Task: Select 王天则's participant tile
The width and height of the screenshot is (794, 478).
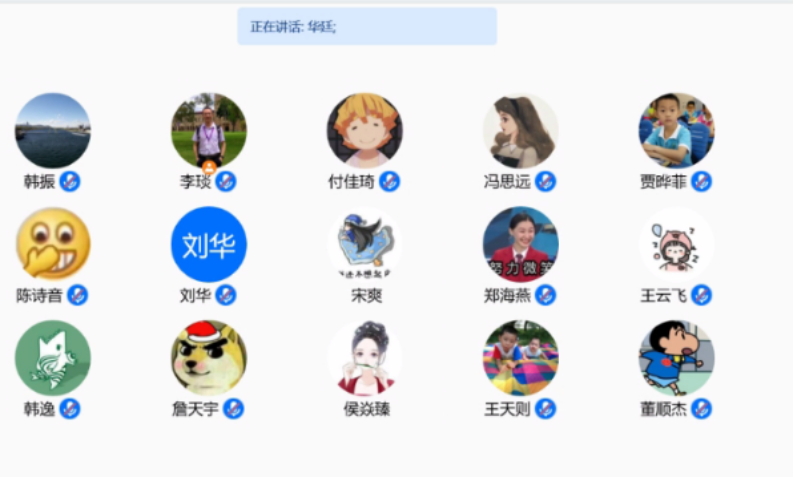Action: click(x=520, y=357)
